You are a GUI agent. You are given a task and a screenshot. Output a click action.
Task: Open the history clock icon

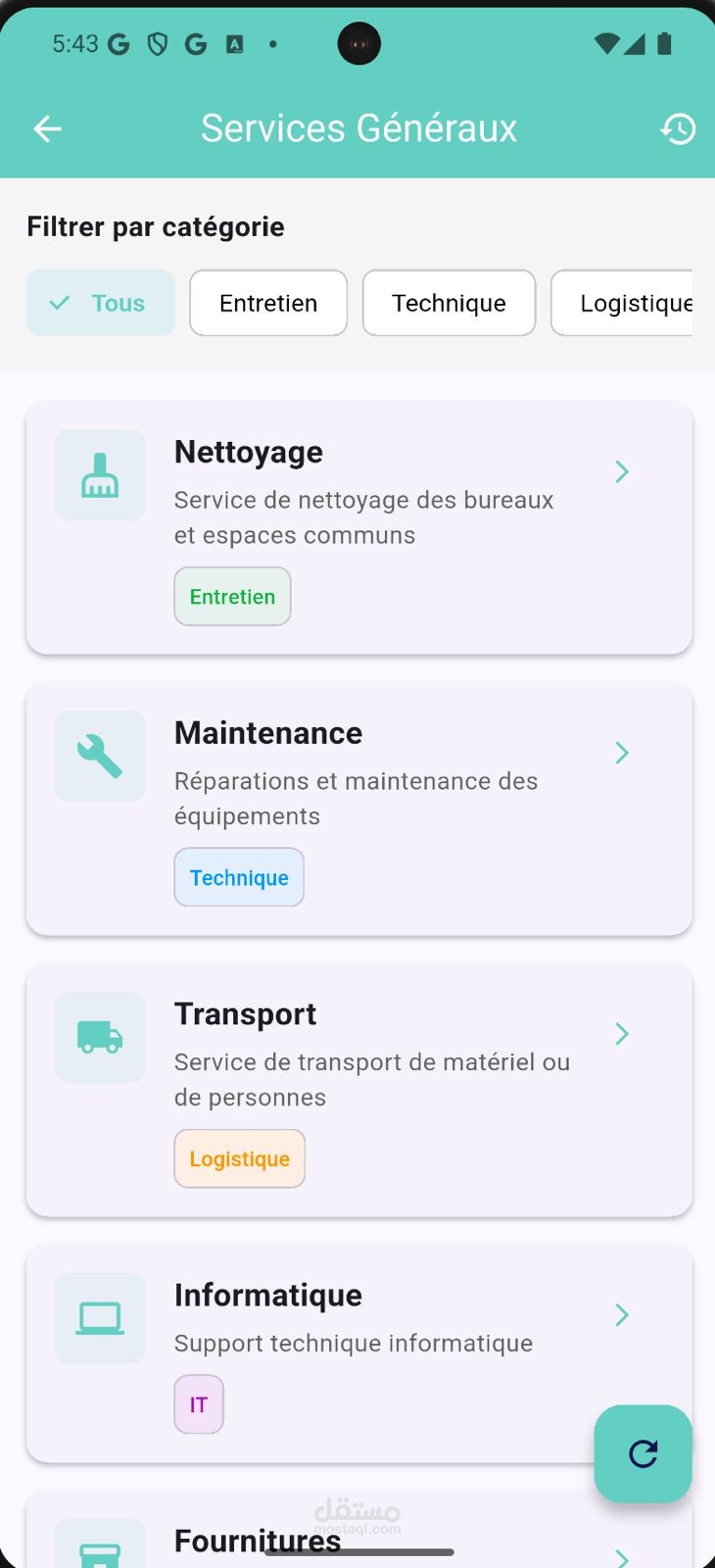pyautogui.click(x=678, y=128)
